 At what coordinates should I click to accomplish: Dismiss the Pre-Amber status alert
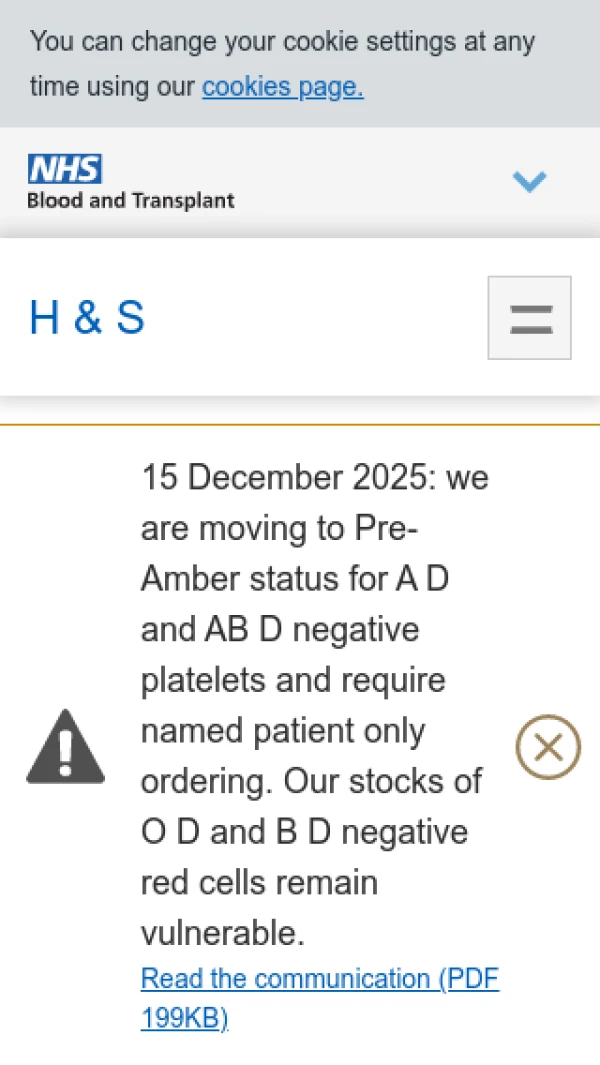click(547, 747)
